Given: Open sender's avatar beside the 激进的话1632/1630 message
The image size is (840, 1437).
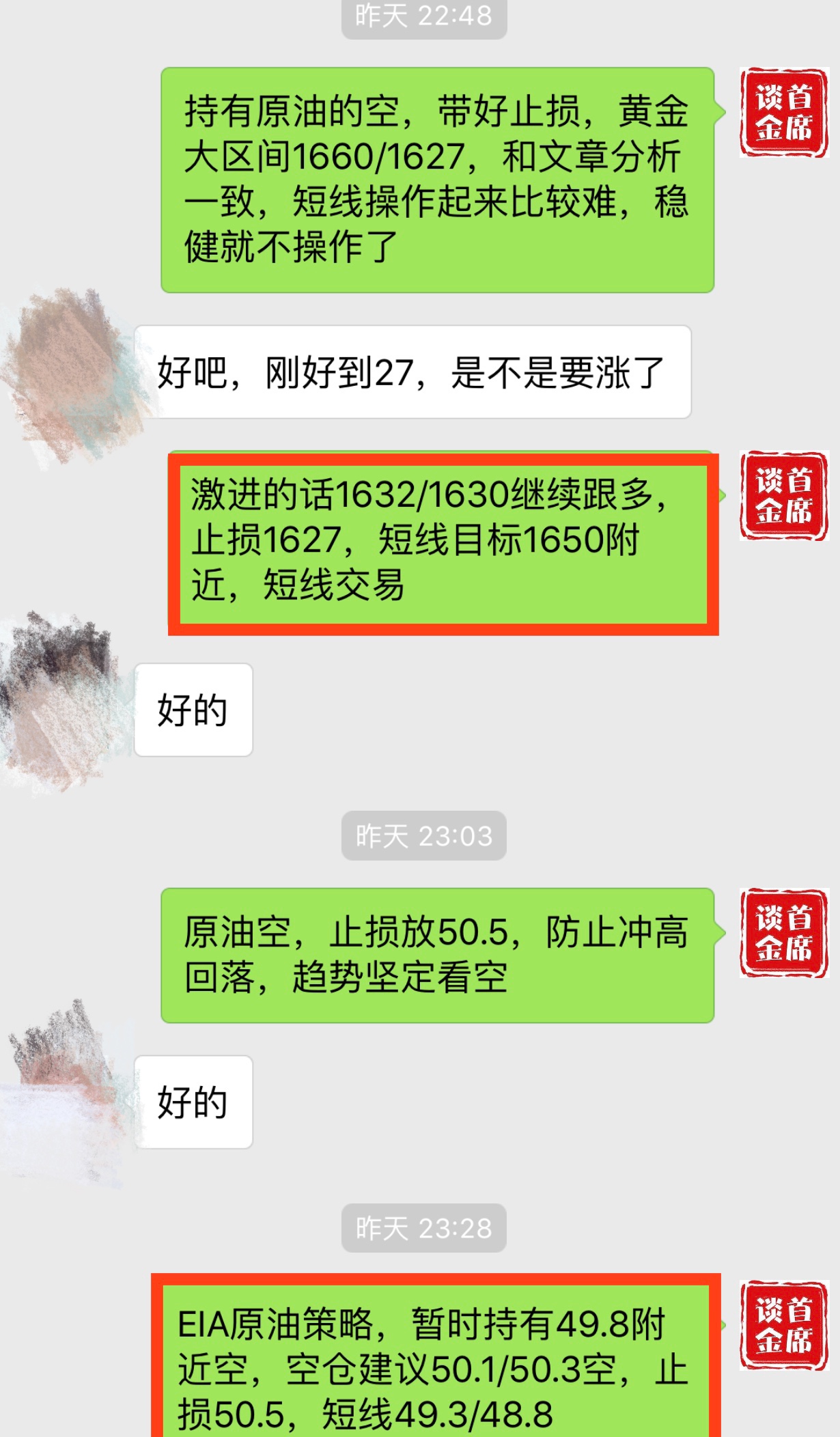Looking at the screenshot, I should [783, 496].
